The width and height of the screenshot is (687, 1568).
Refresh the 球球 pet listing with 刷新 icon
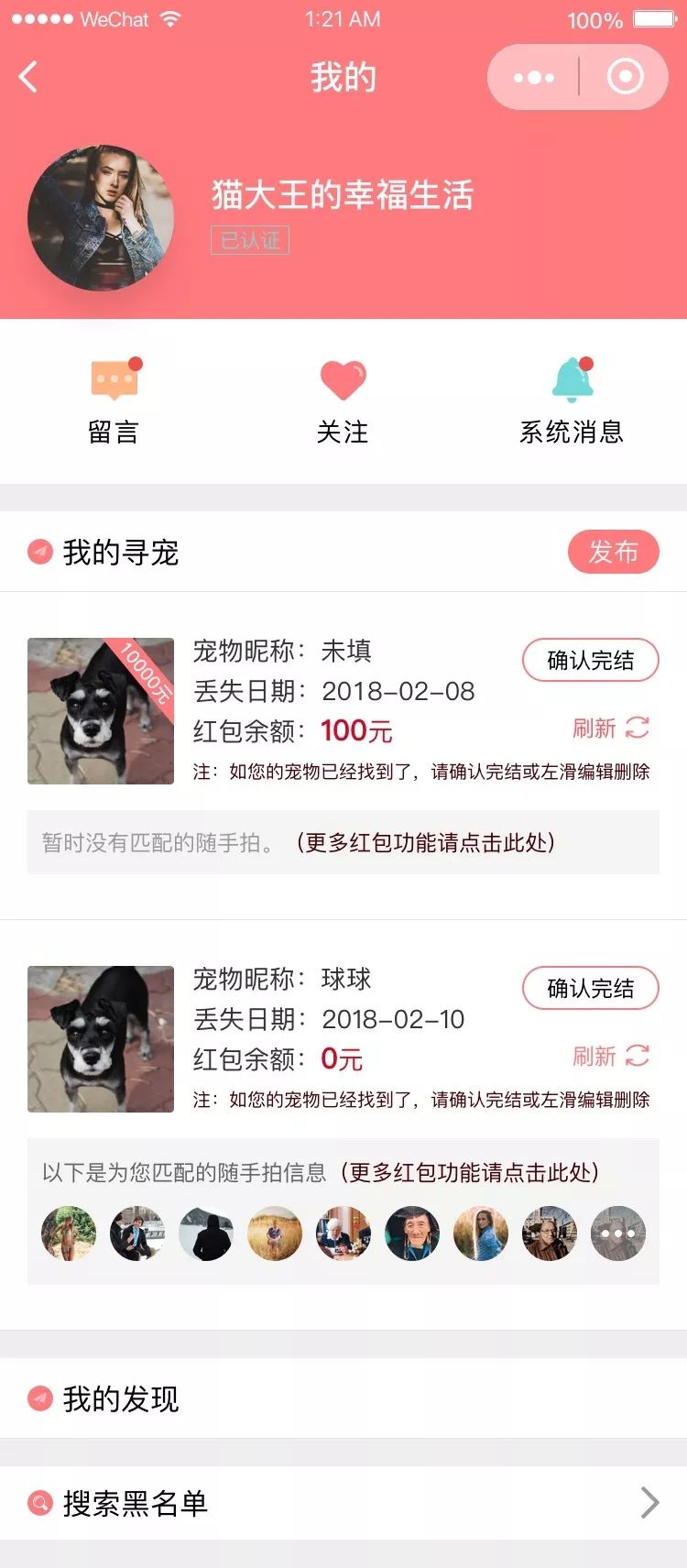coord(638,1055)
